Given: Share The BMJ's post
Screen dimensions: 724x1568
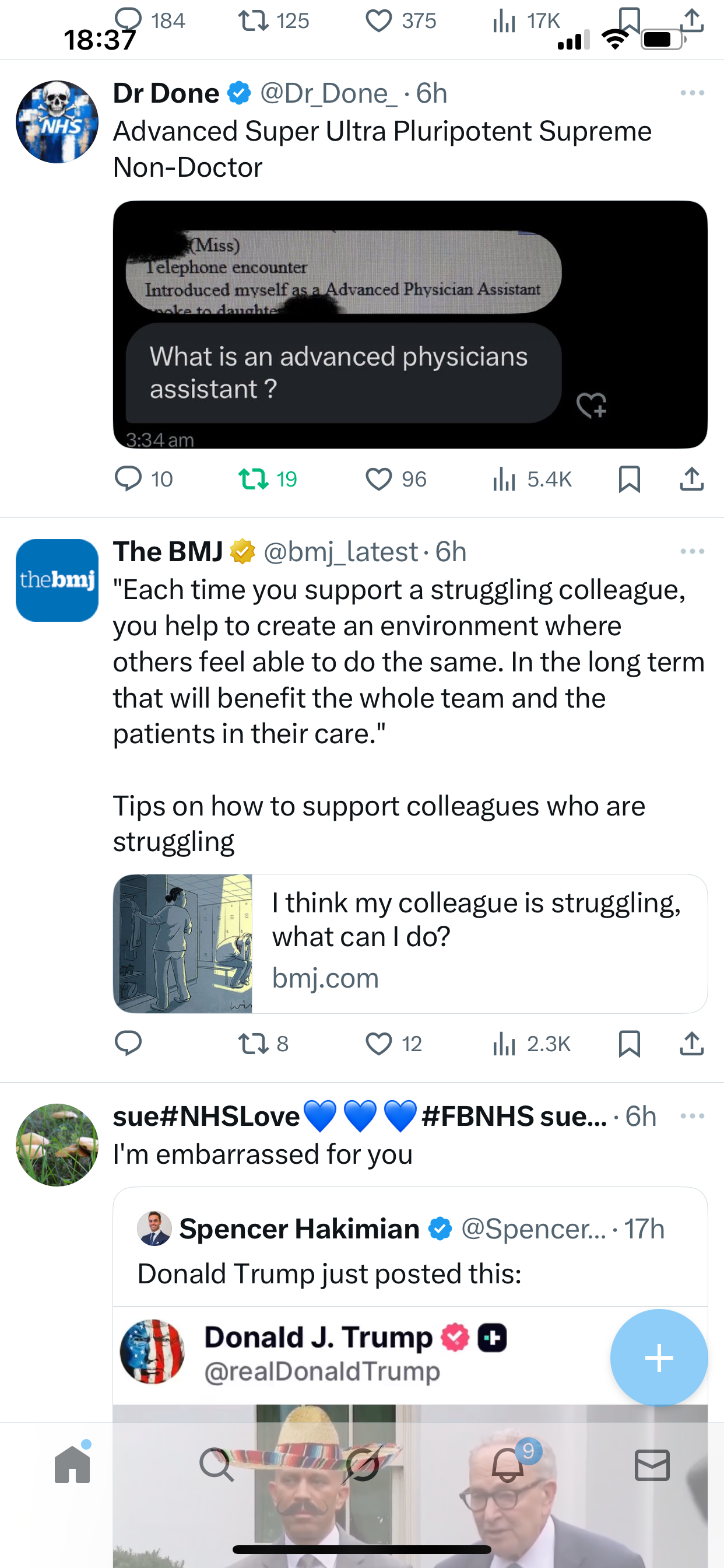Looking at the screenshot, I should 692,1044.
